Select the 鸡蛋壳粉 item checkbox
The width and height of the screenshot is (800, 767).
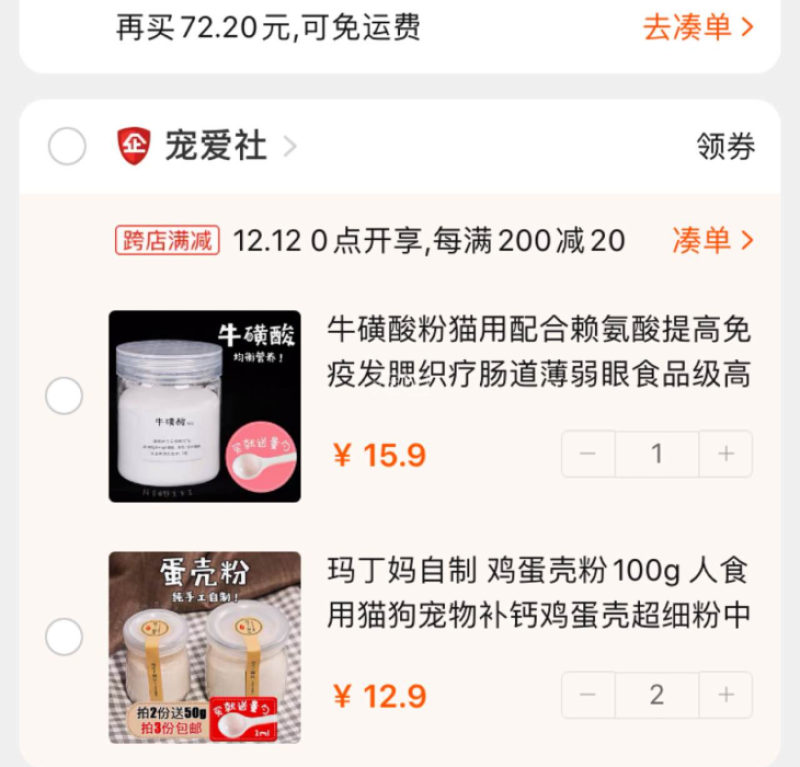coord(64,637)
